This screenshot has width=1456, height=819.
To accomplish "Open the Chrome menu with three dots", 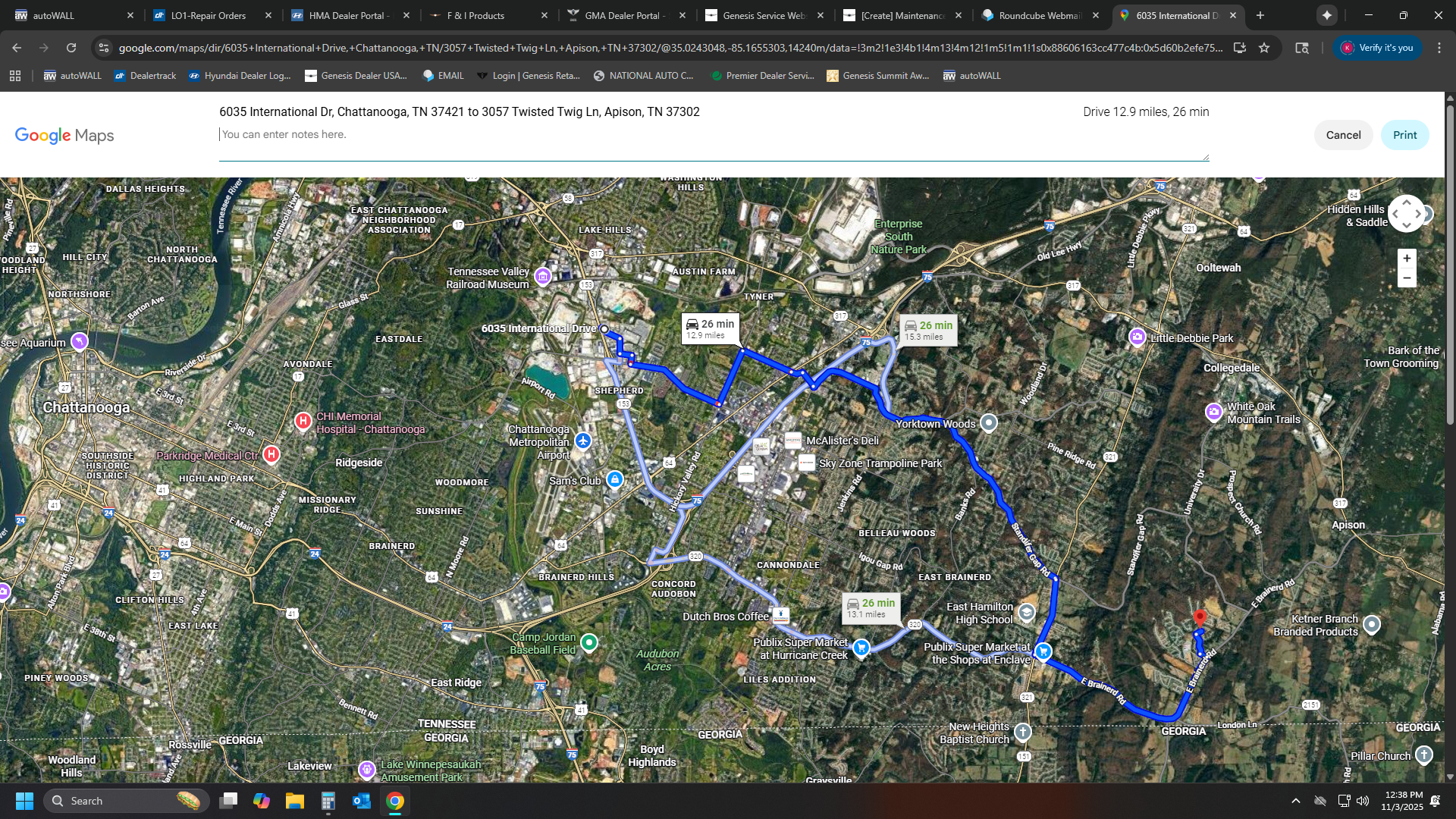I will pos(1439,48).
